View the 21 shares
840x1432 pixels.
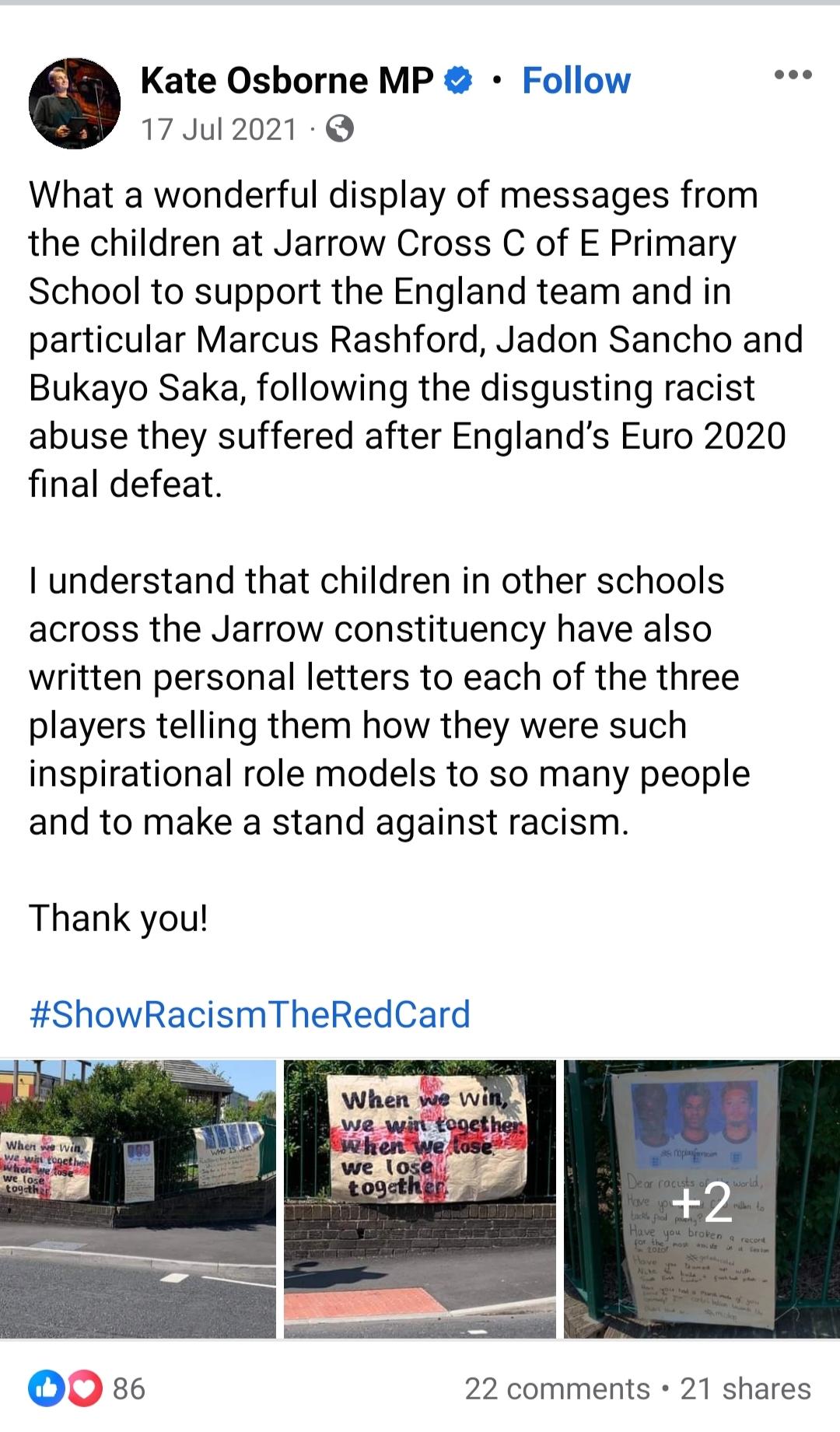(x=745, y=1388)
